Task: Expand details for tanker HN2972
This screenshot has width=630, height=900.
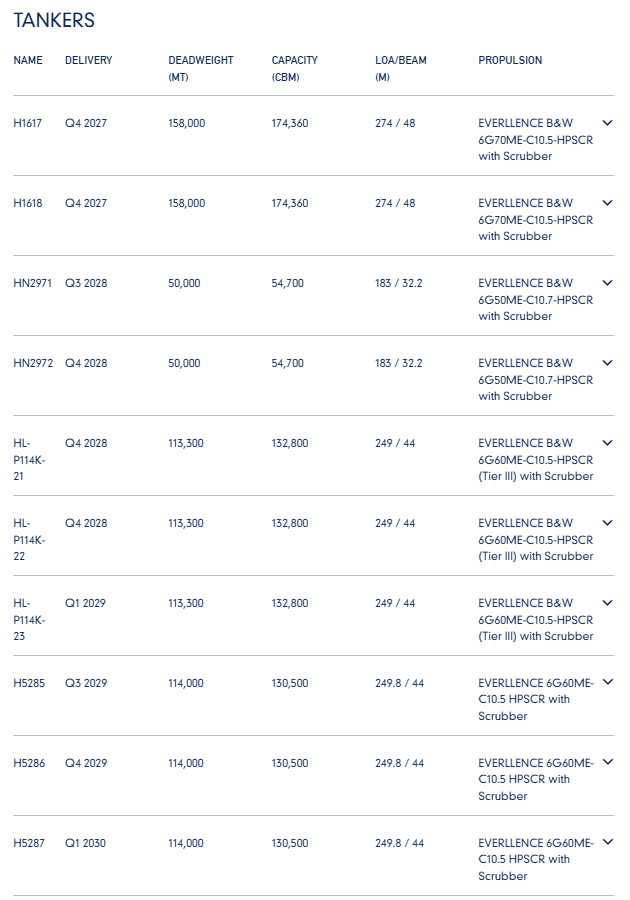Action: coord(608,363)
